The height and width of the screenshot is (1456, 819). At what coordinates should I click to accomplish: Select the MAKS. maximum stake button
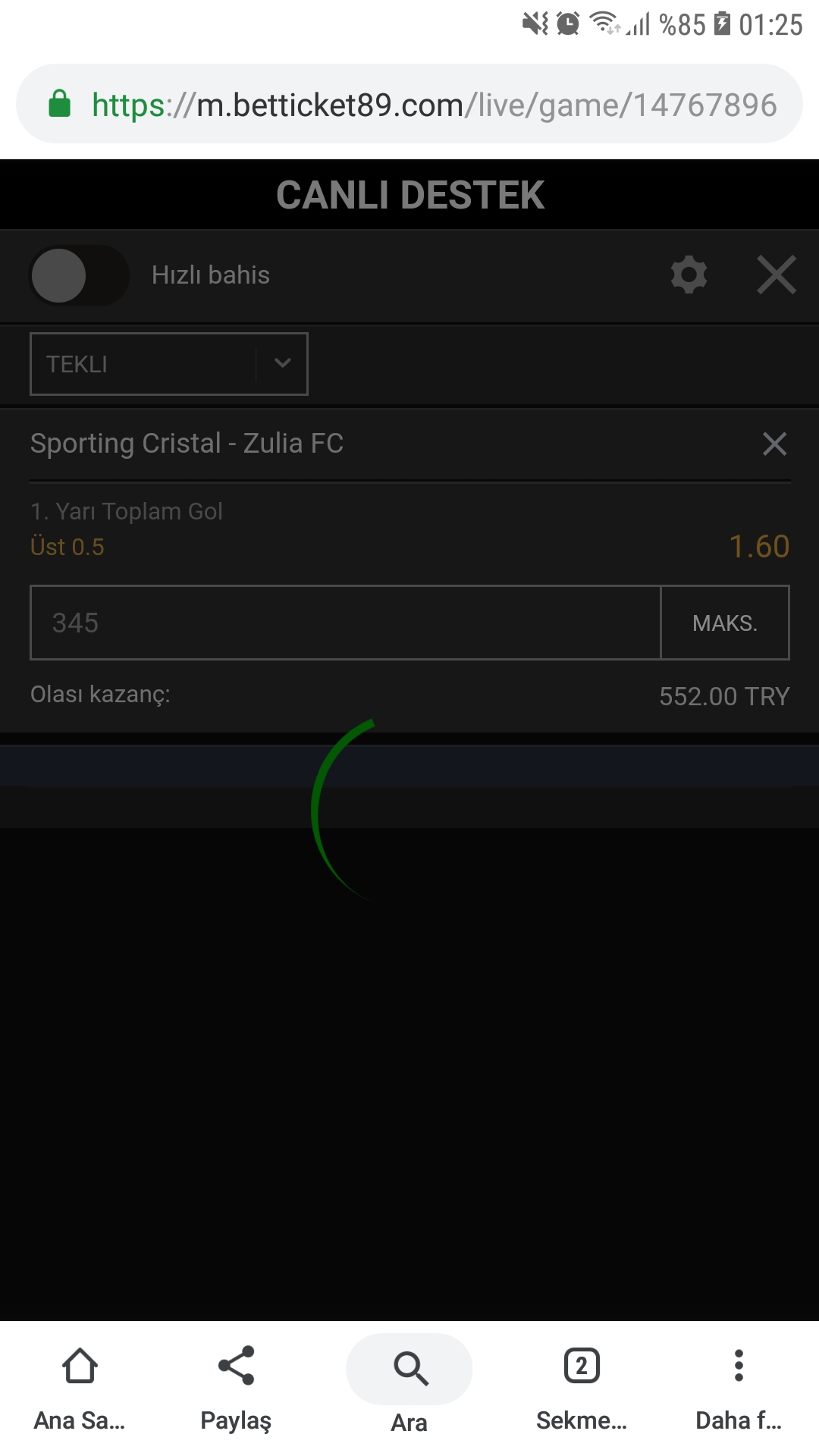coord(725,623)
